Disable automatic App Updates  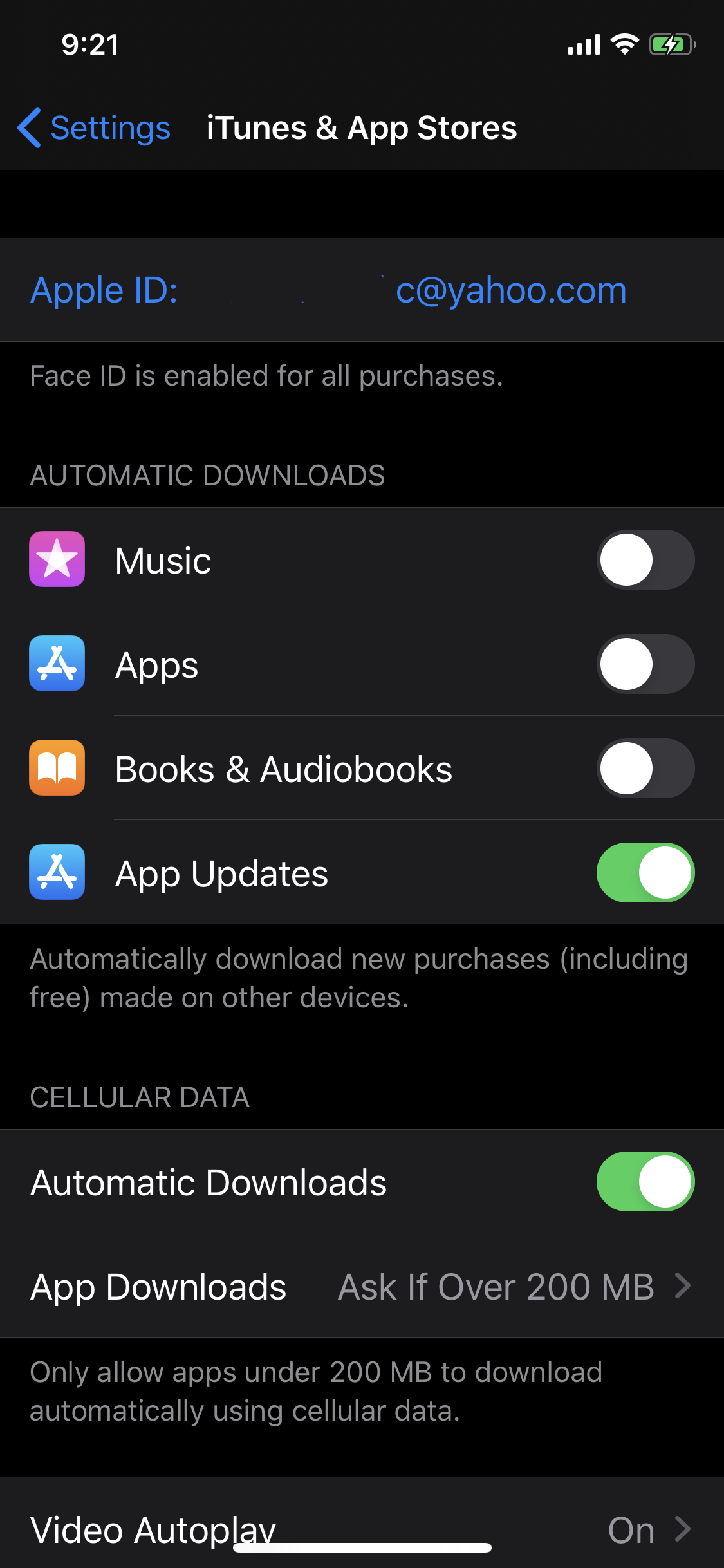pyautogui.click(x=645, y=873)
